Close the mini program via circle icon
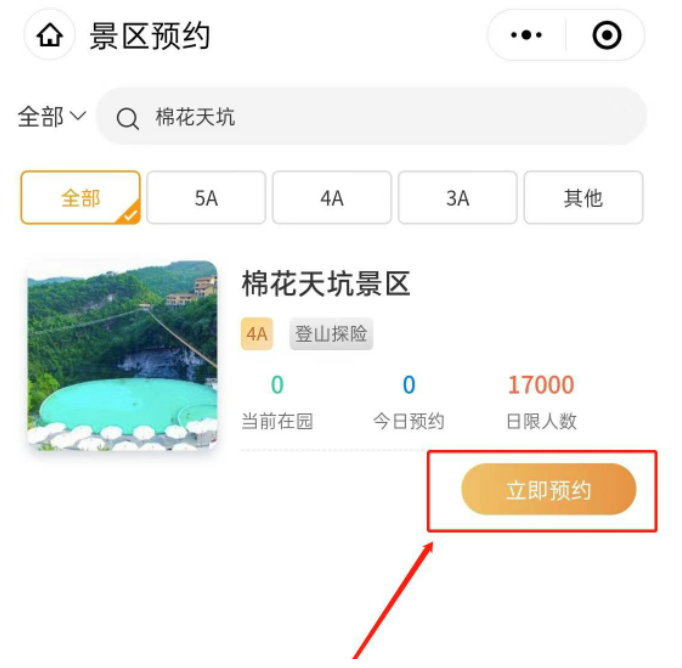 [x=606, y=36]
